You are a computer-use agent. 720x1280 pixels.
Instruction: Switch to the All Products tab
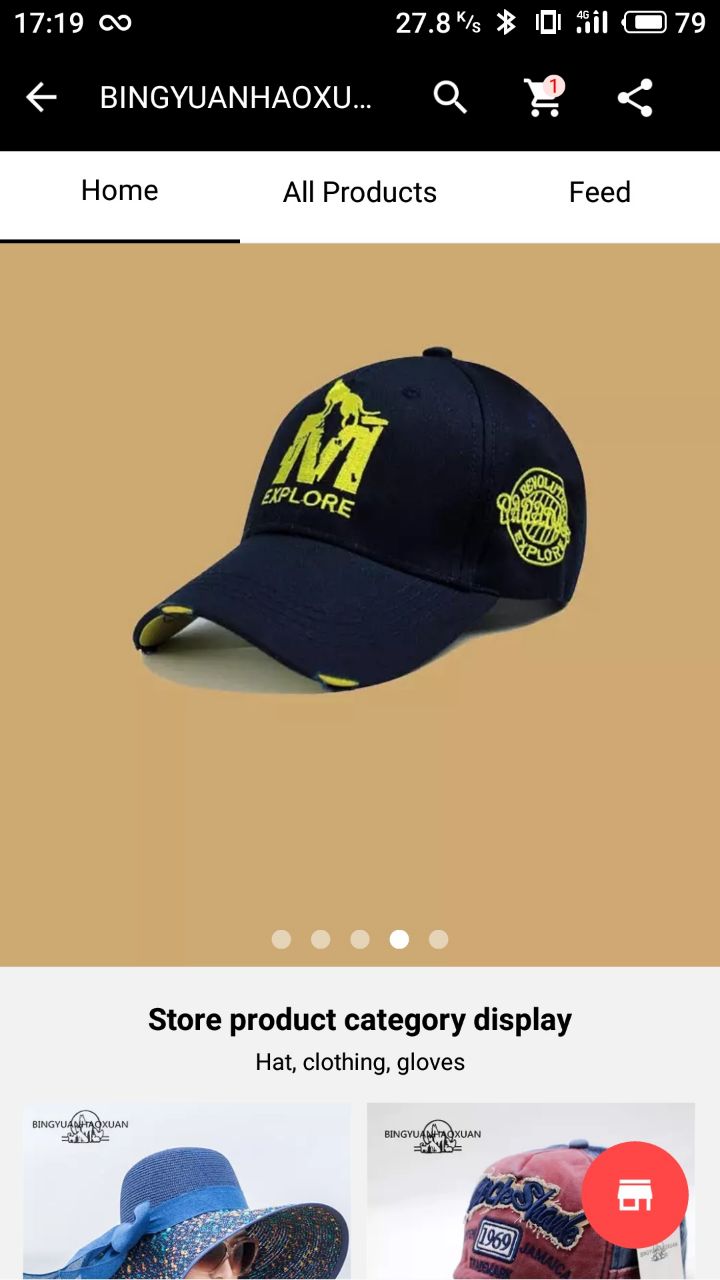pyautogui.click(x=360, y=192)
